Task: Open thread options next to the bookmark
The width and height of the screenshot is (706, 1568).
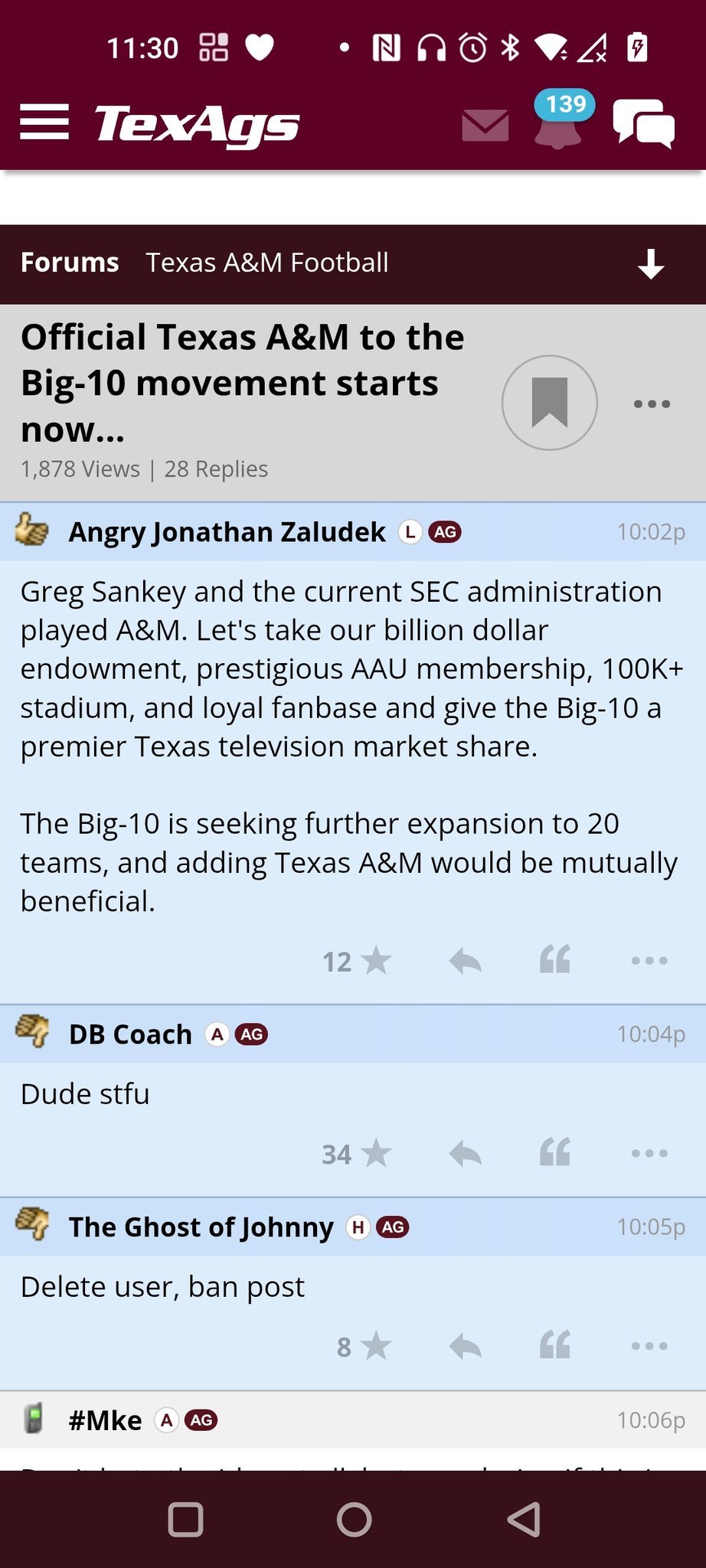Action: point(652,403)
